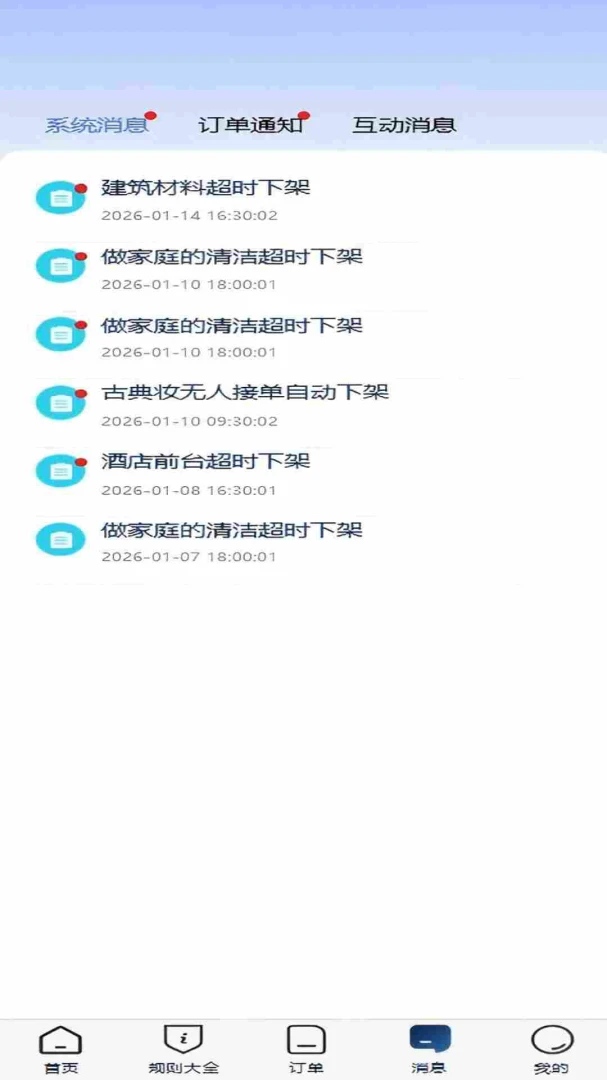This screenshot has height=1080, width=607.
Task: Switch to the 订单 tab
Action: click(306, 1050)
